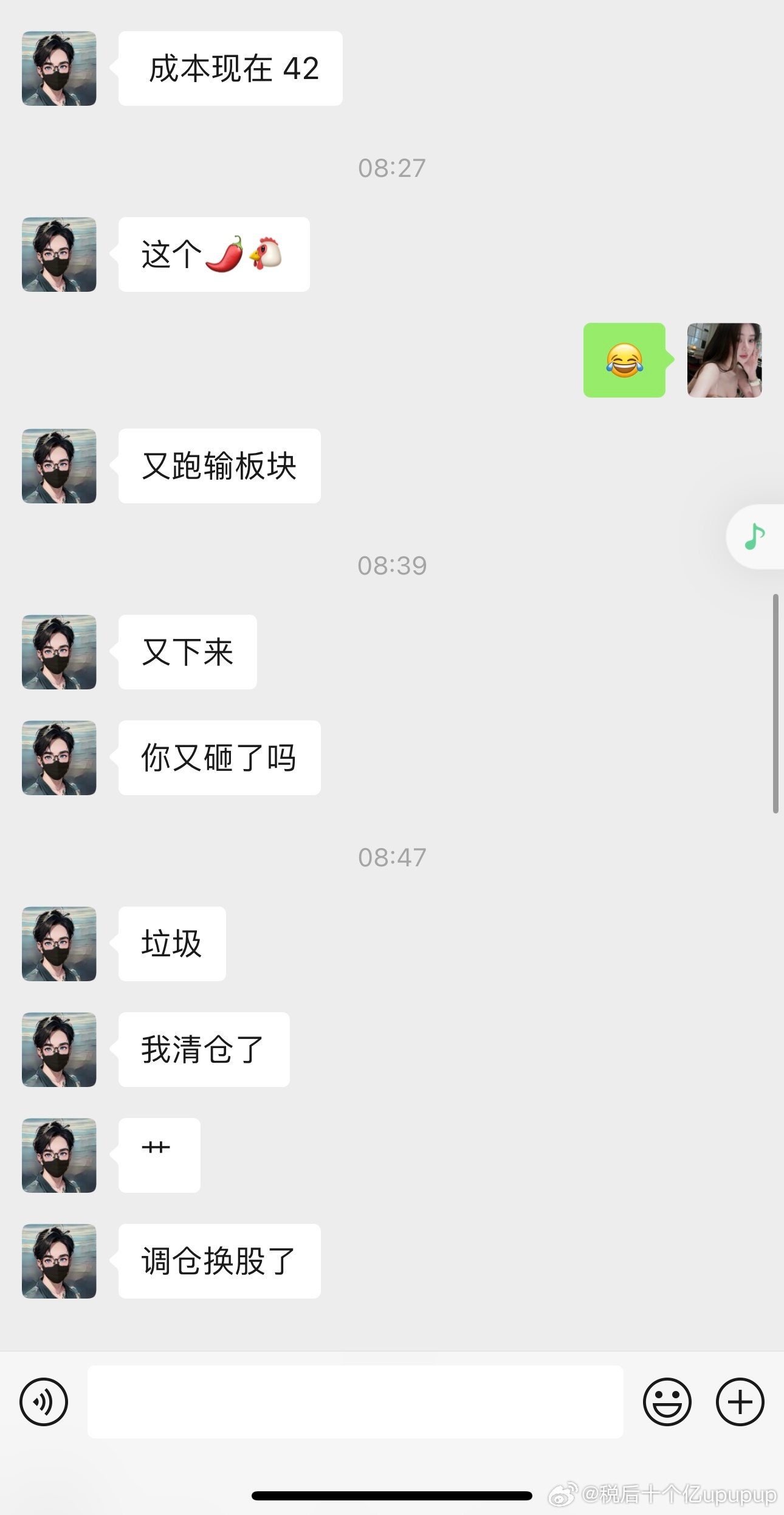This screenshot has width=784, height=1515.
Task: Open more functions with the plus icon
Action: click(739, 1402)
